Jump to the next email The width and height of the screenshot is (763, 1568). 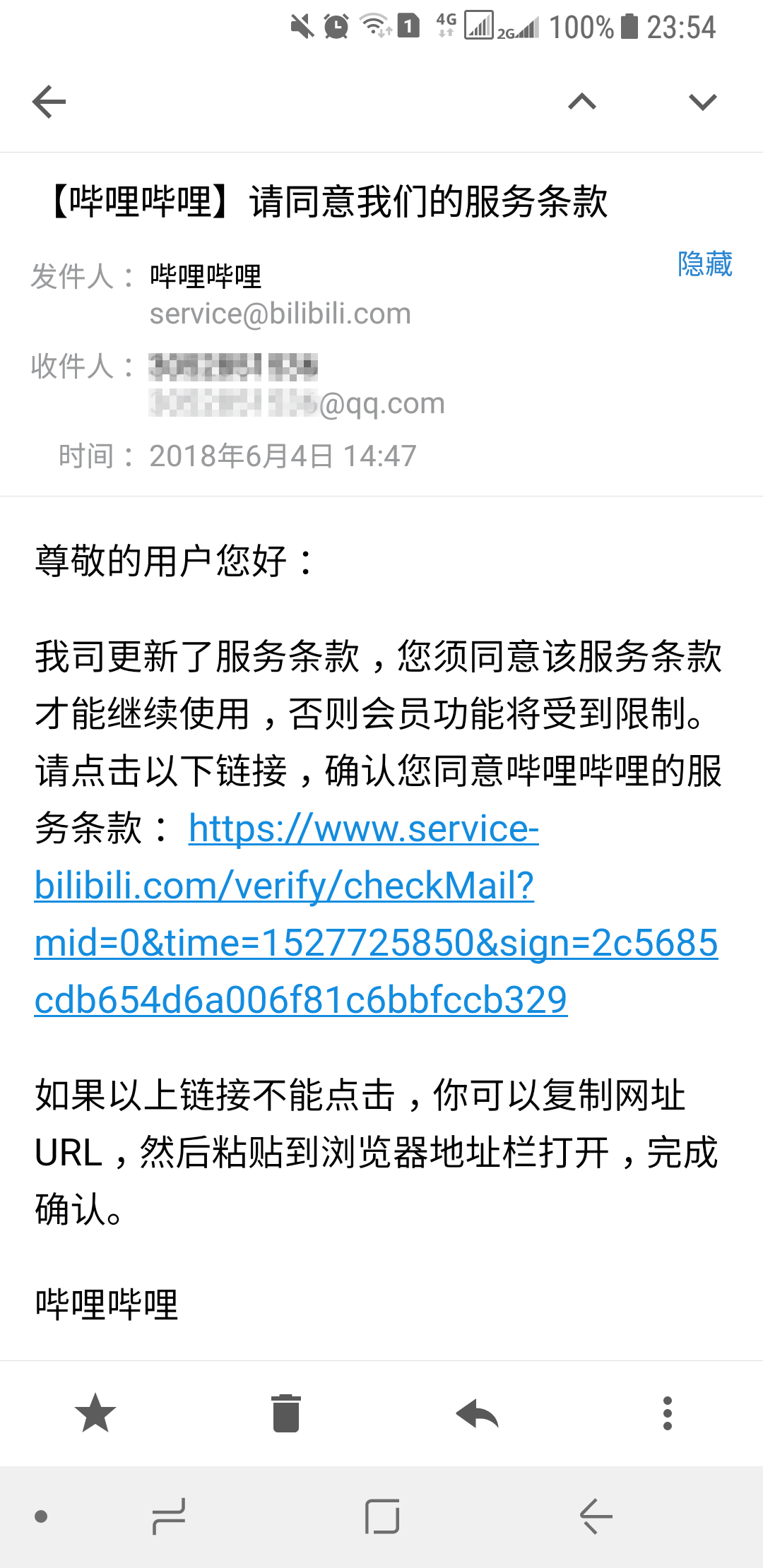pyautogui.click(x=702, y=102)
